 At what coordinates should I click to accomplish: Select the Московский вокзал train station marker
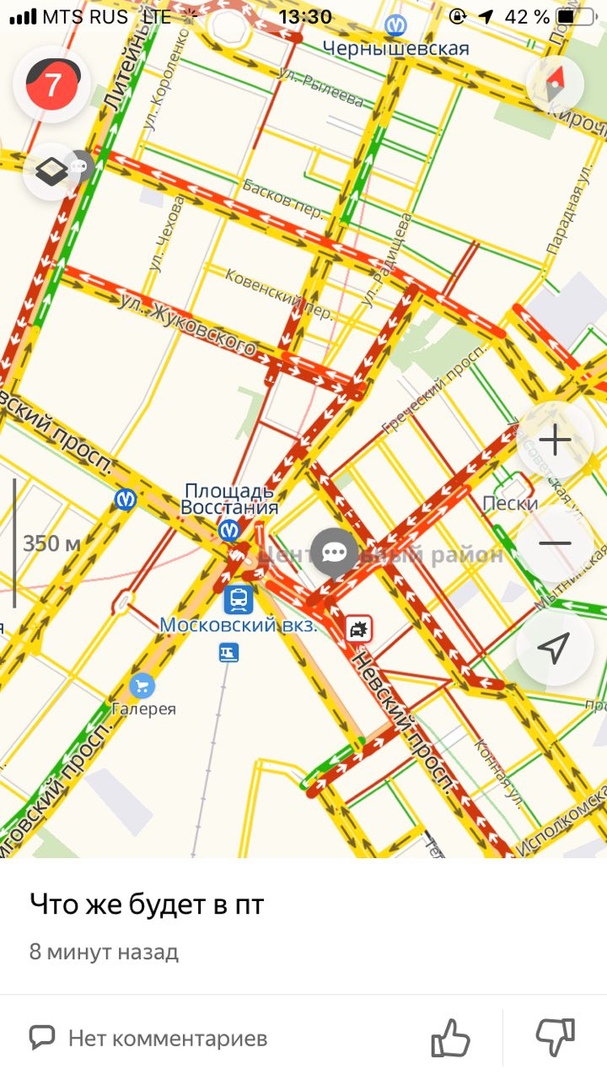(238, 598)
